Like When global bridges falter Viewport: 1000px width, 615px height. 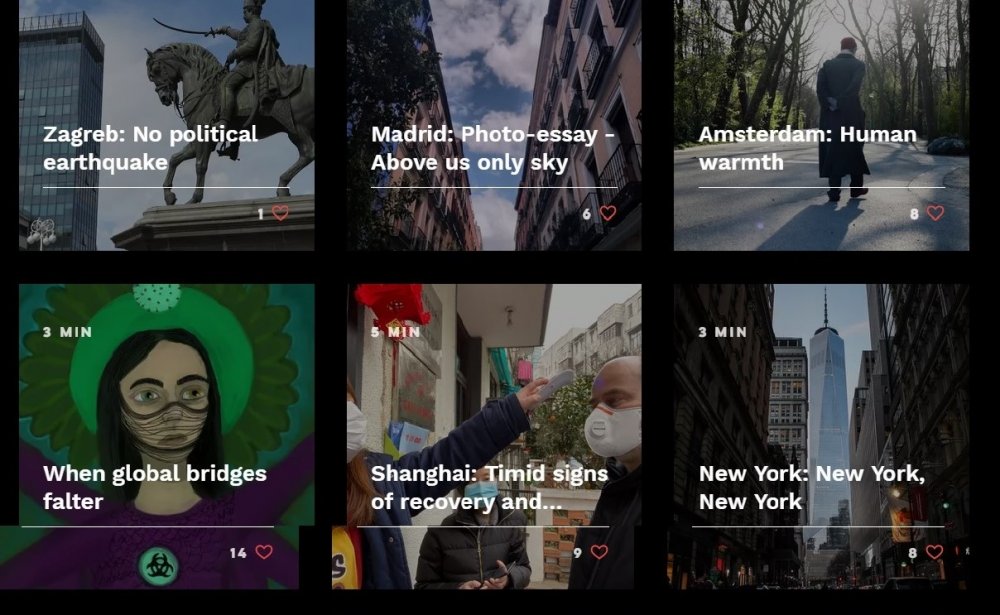pyautogui.click(x=264, y=552)
